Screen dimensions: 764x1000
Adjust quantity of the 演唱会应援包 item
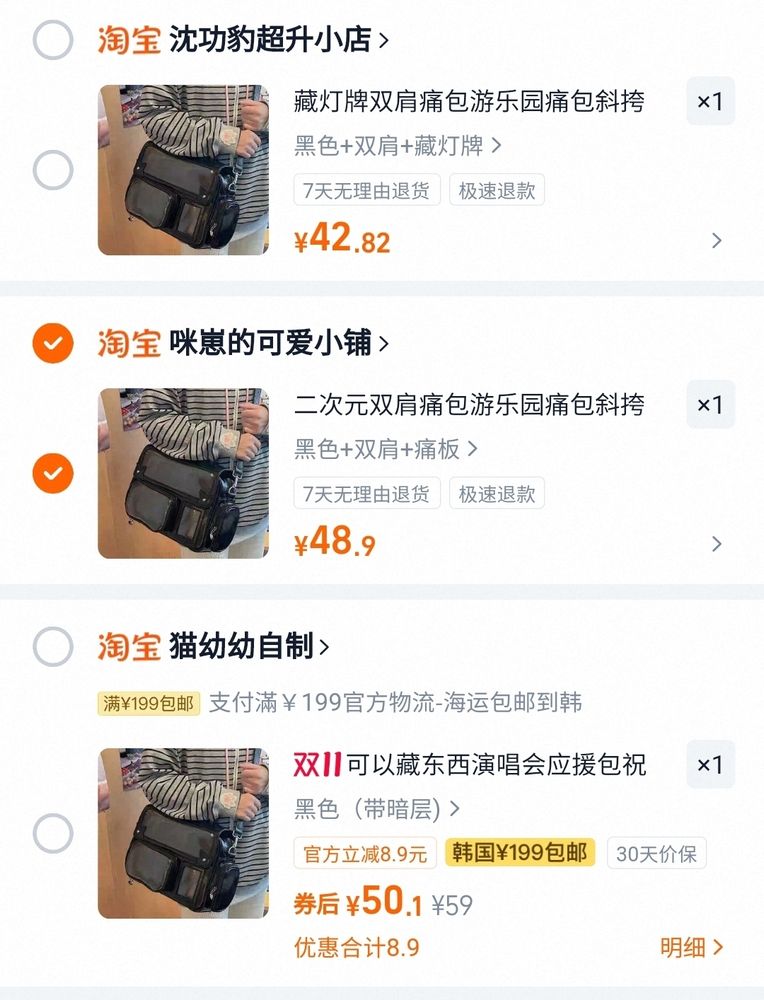point(710,764)
